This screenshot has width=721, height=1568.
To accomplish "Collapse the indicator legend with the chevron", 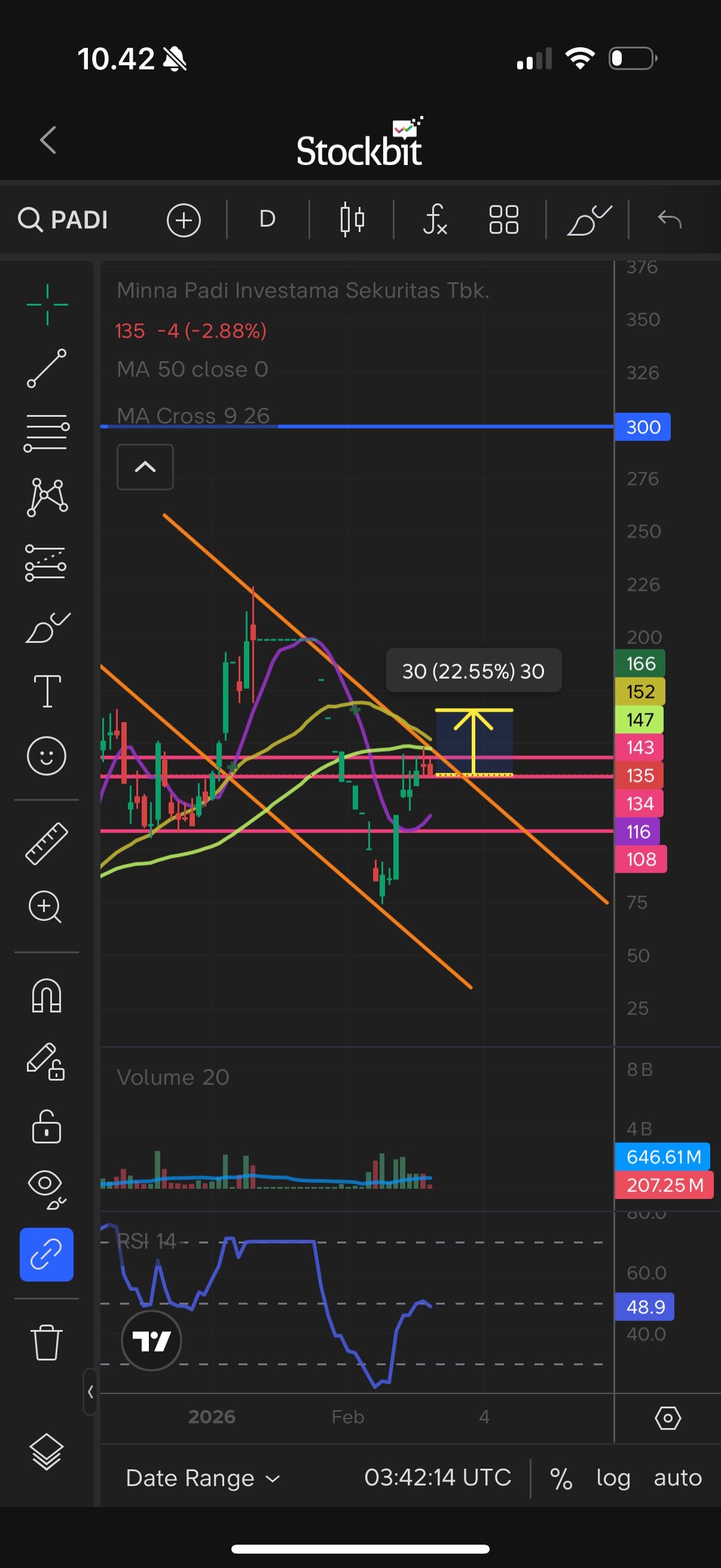I will pos(145,467).
